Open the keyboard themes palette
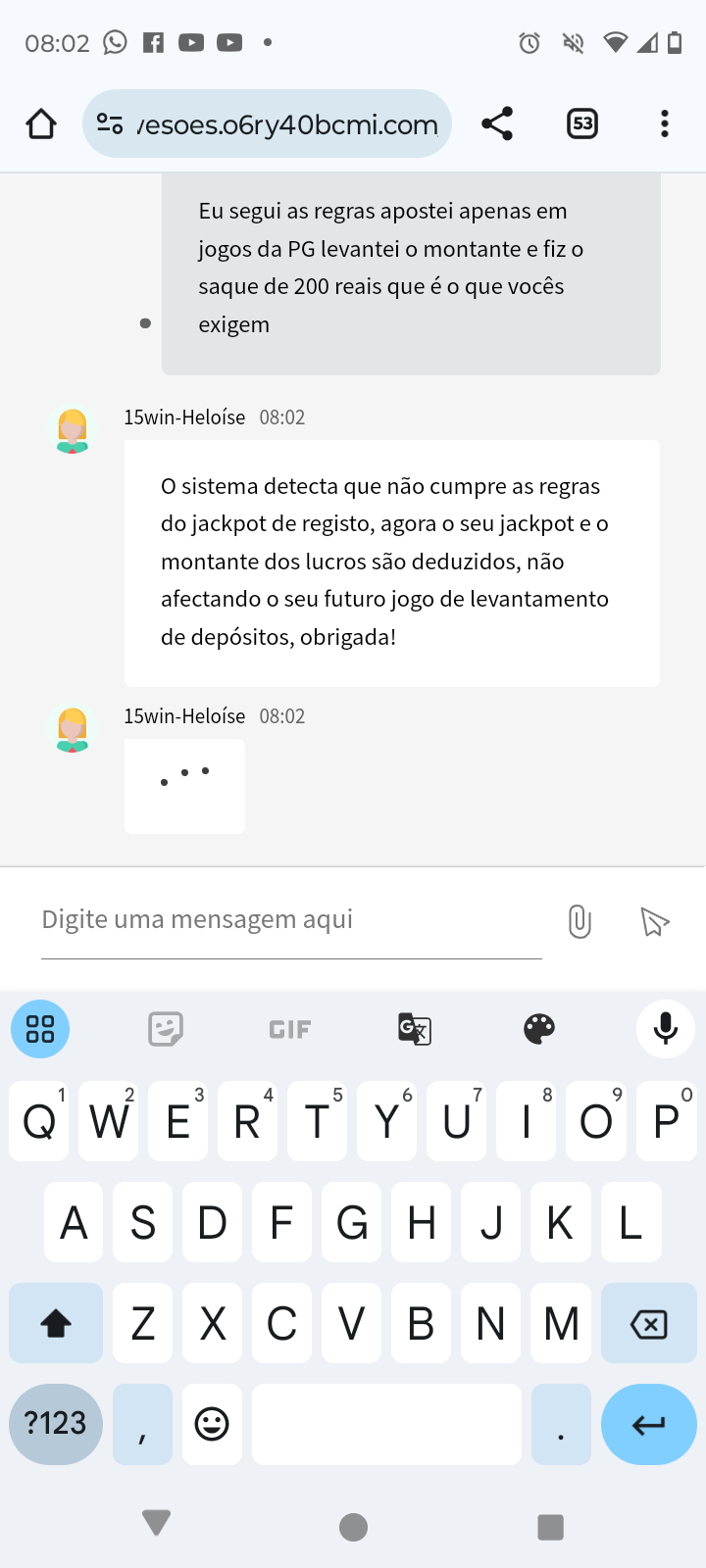Screen dimensions: 706x1568 (538, 1028)
